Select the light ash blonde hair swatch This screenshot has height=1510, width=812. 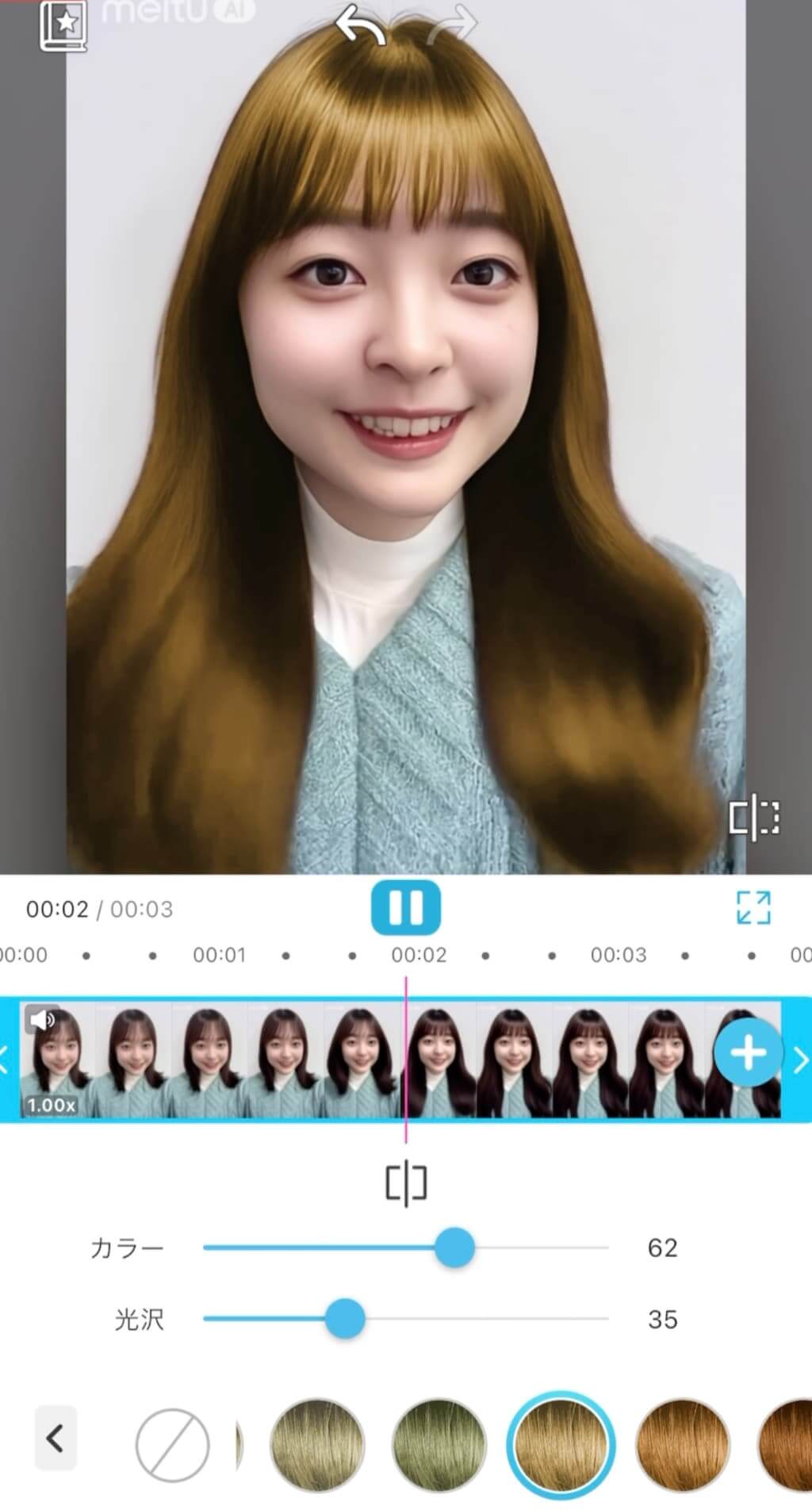[317, 1445]
